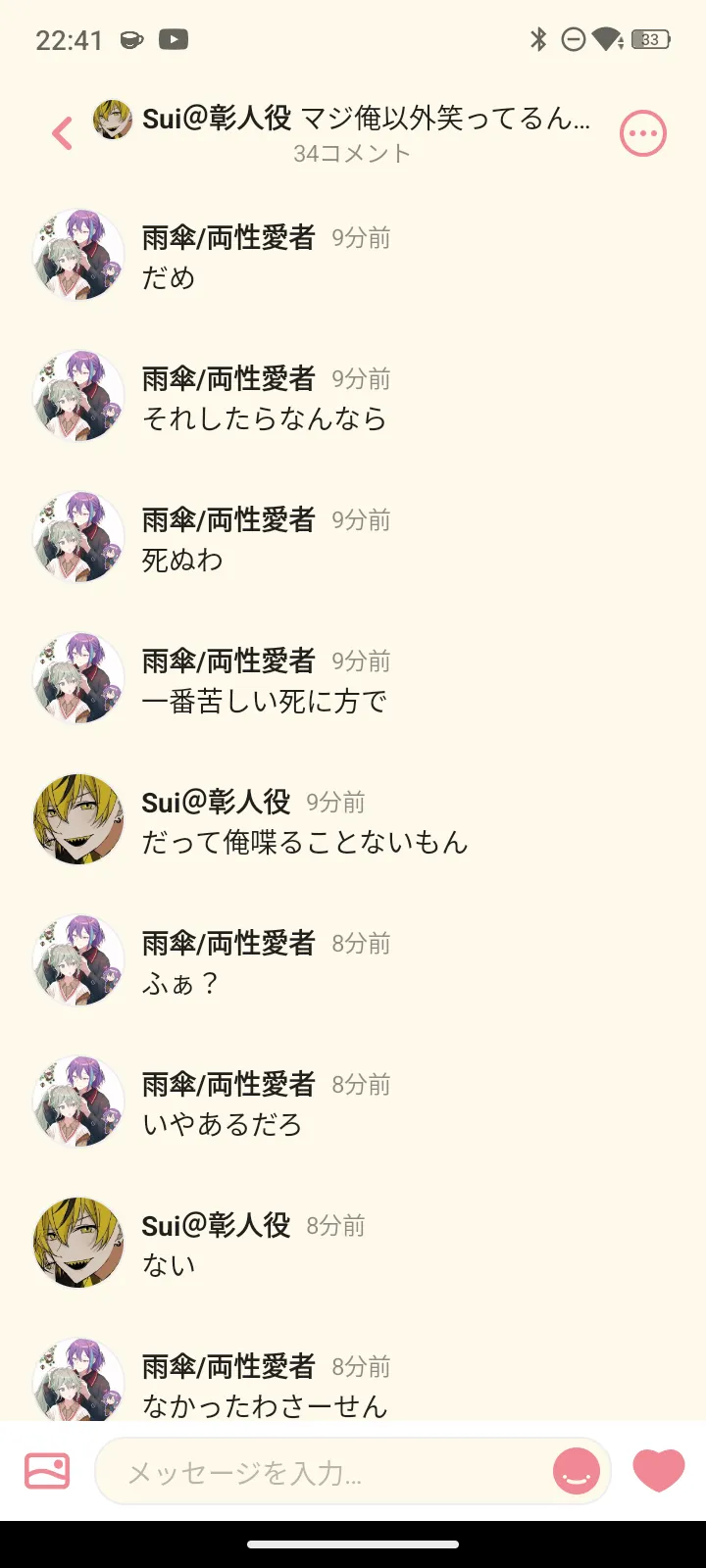Viewport: 706px width, 1568px height.
Task: Attach an image to the comment
Action: (x=47, y=1471)
